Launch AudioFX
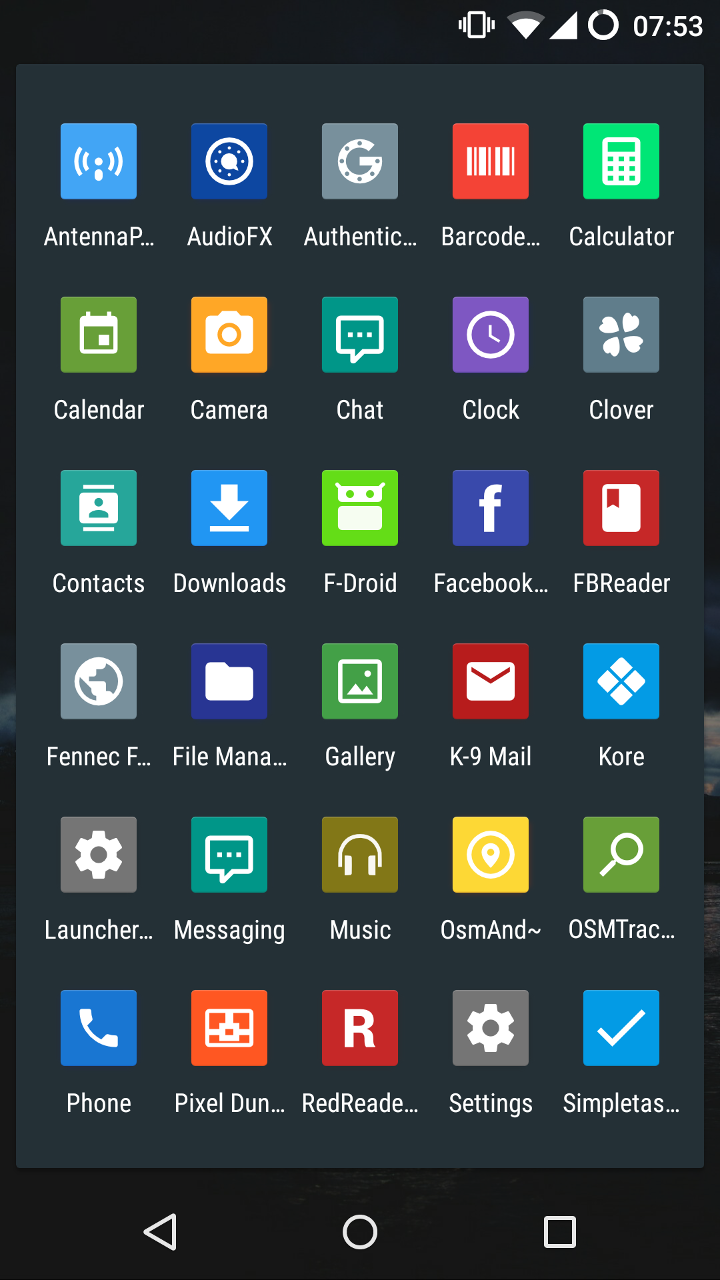Screen dimensions: 720x1280 [229, 162]
